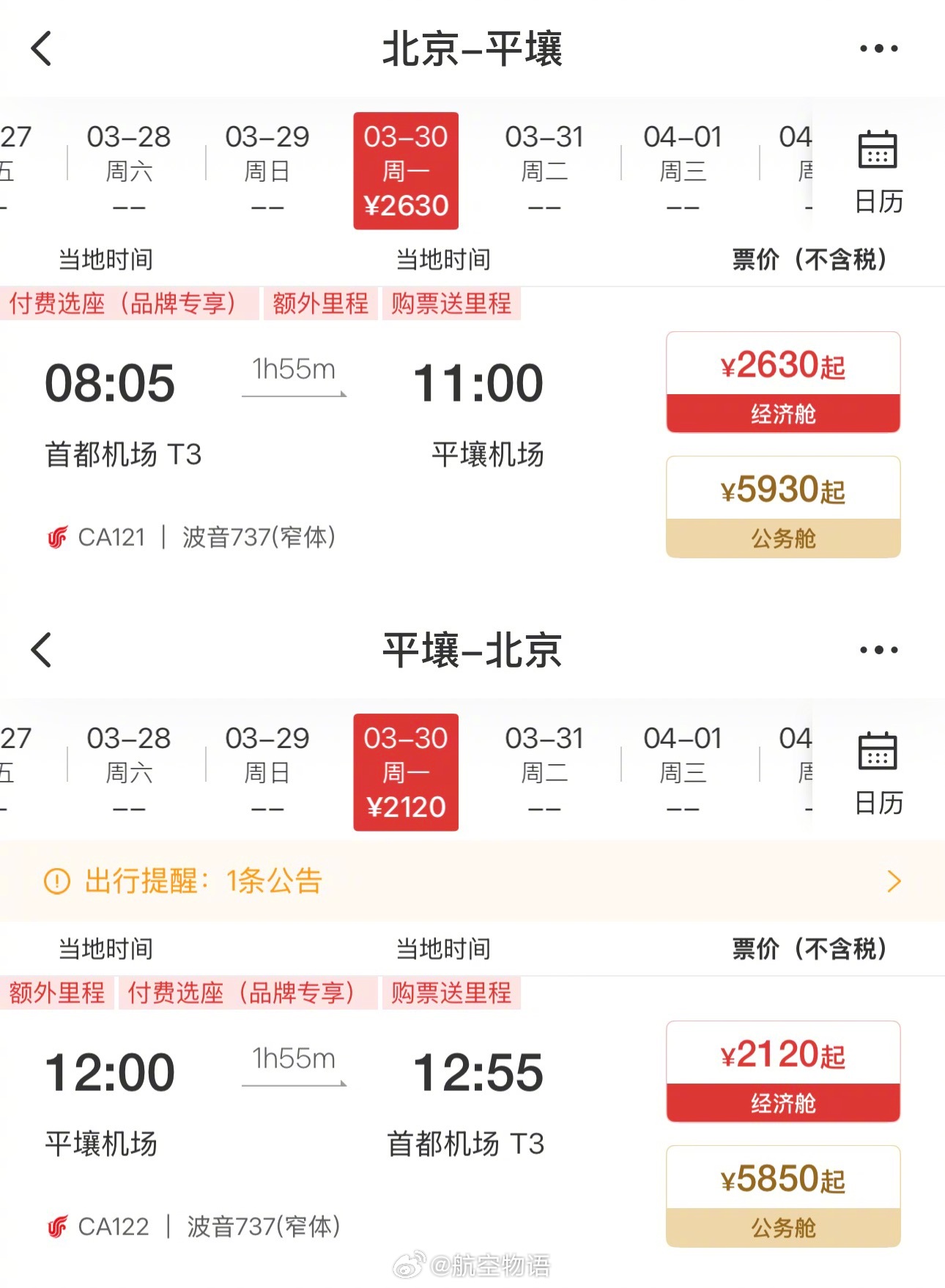Open the 购票送里程 tag for CA122
Screen dimensions: 945x1288
click(x=451, y=993)
